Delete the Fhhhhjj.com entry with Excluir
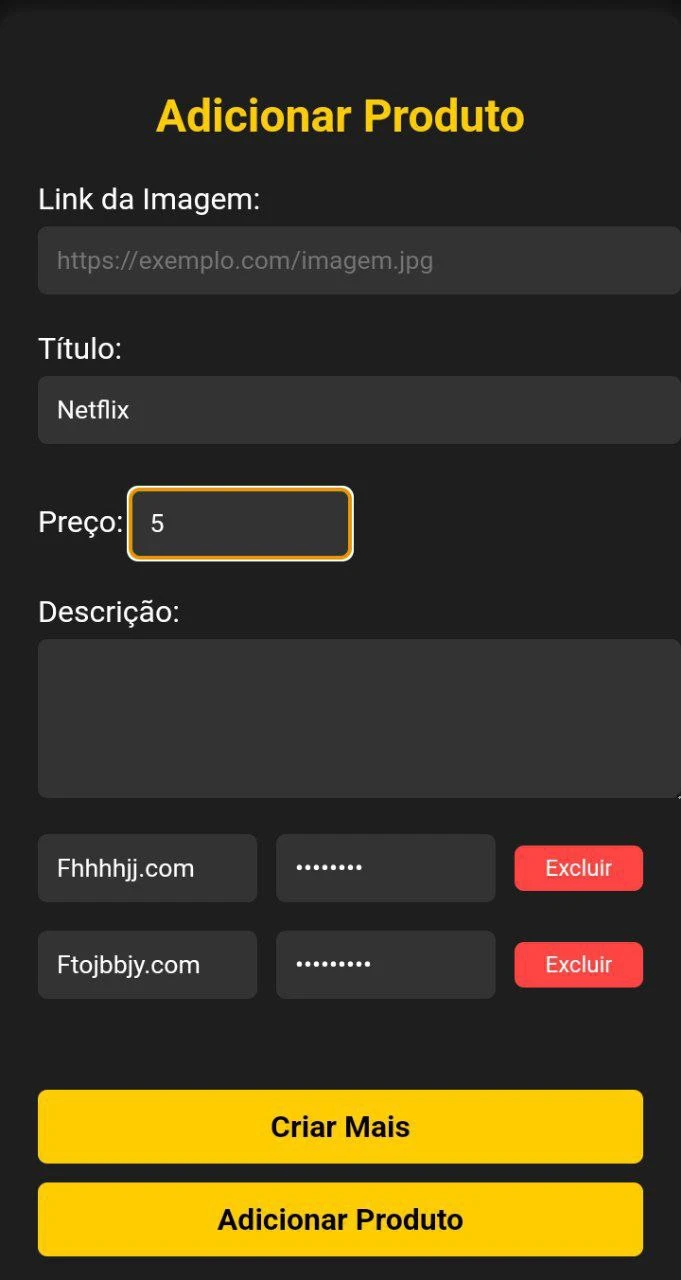Image resolution: width=681 pixels, height=1280 pixels. (x=578, y=868)
